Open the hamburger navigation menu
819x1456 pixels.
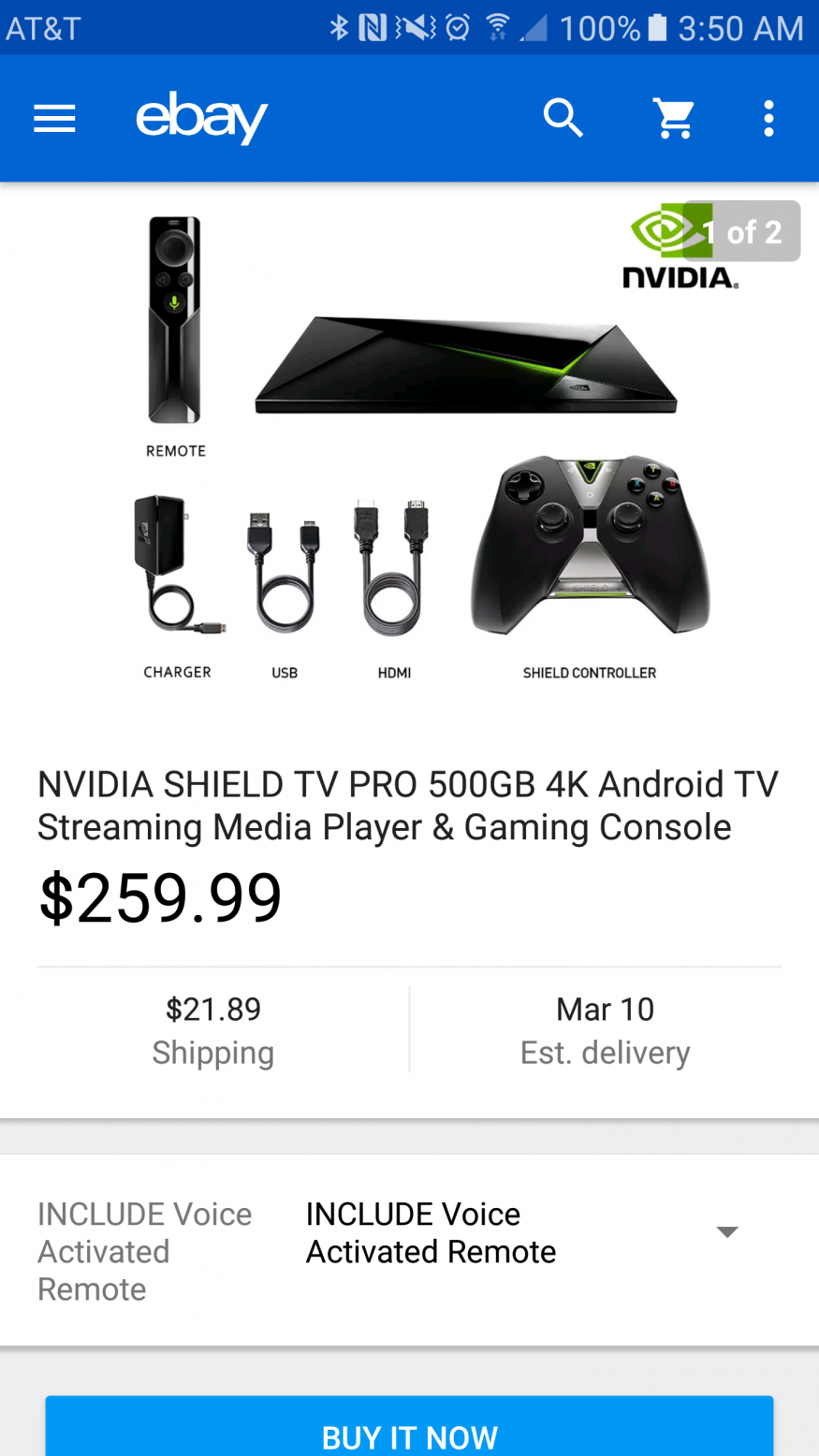54,119
